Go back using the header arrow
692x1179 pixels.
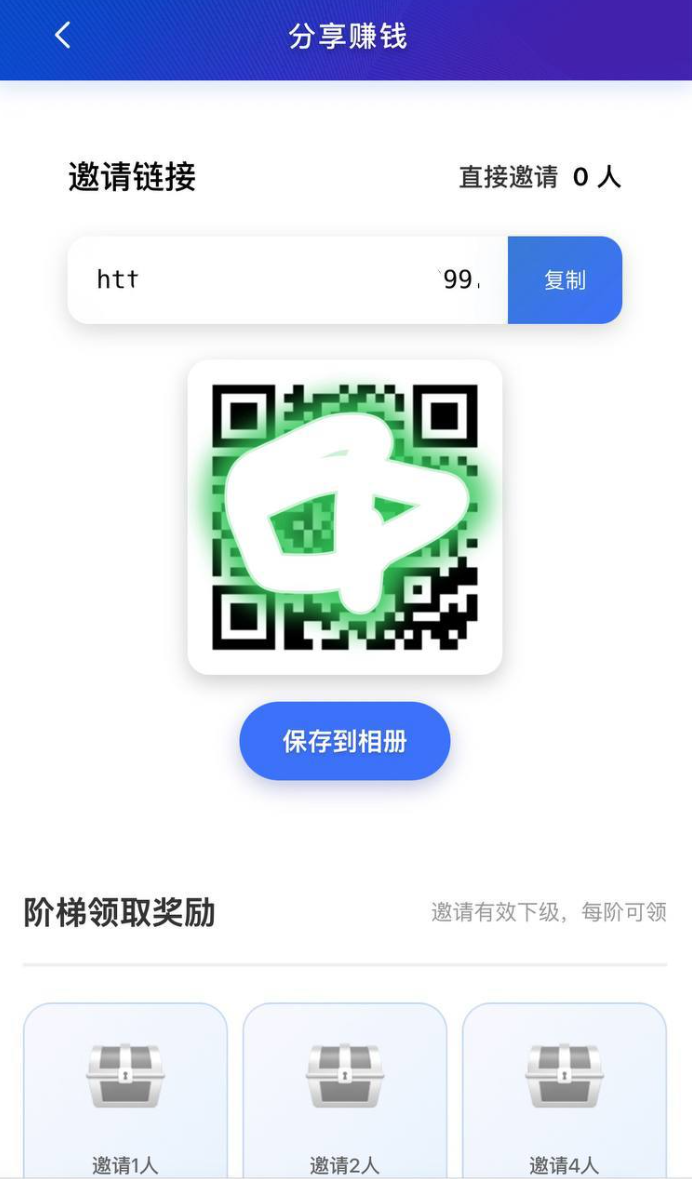62,35
